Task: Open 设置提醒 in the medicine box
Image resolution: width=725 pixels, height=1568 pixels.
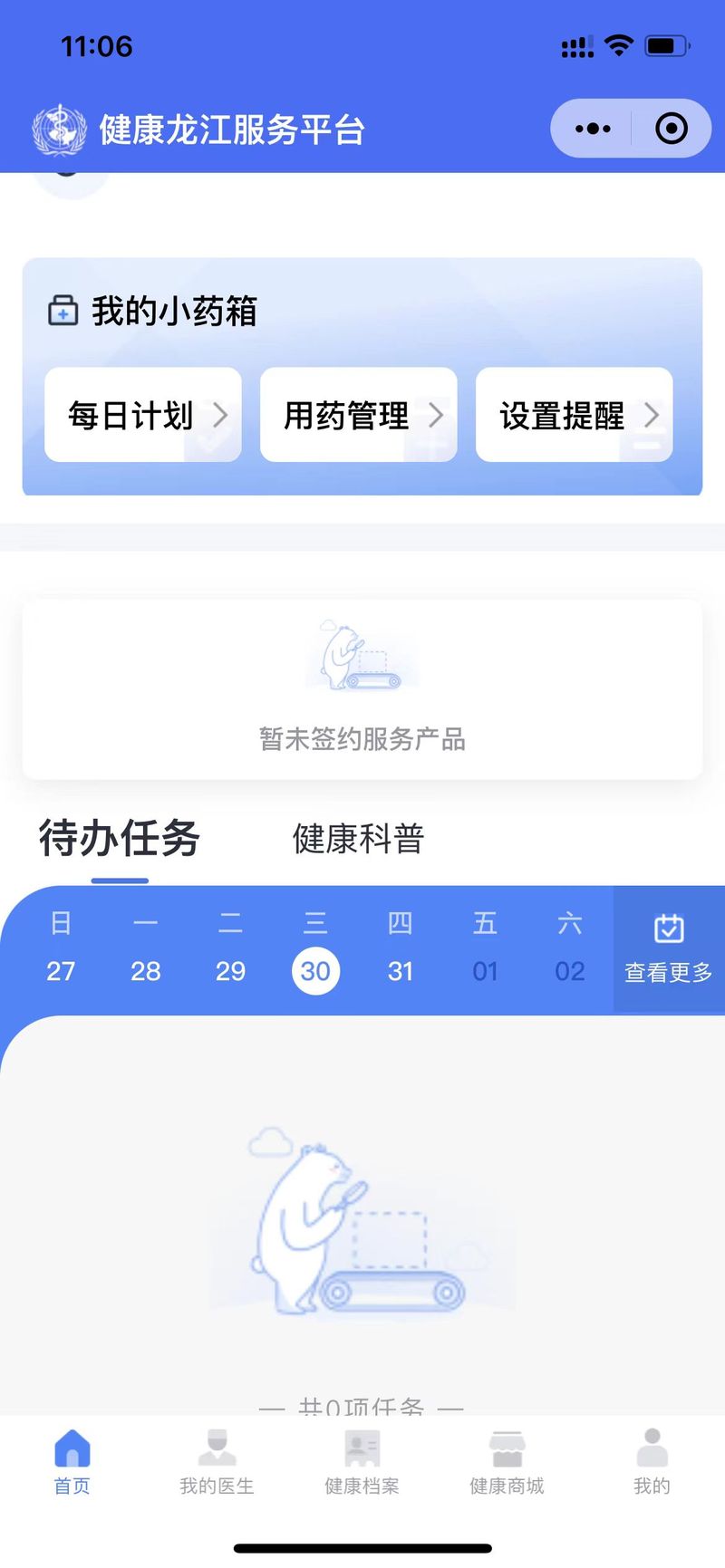Action: point(574,415)
